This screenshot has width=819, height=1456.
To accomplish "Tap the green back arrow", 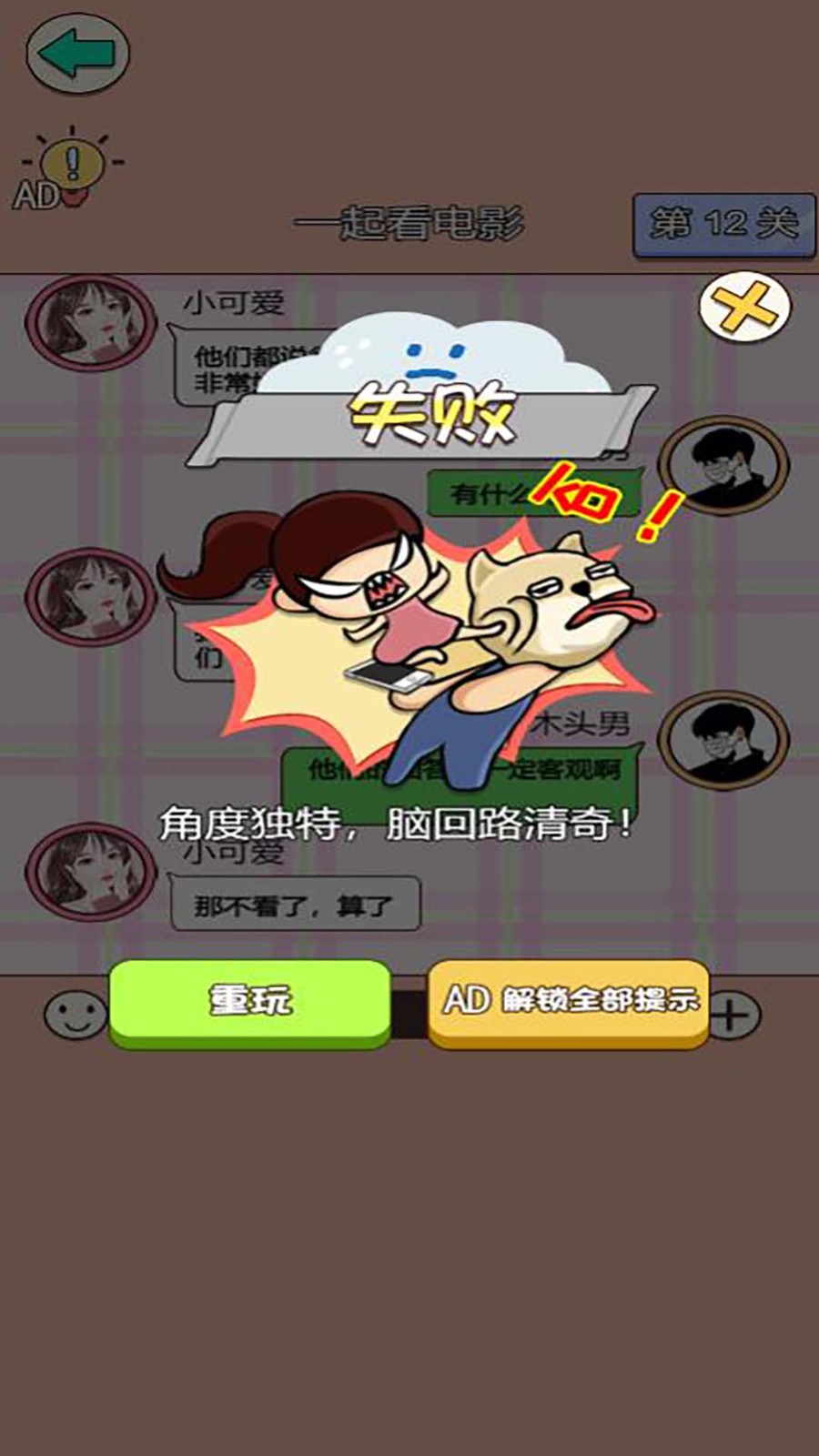I will [x=77, y=54].
